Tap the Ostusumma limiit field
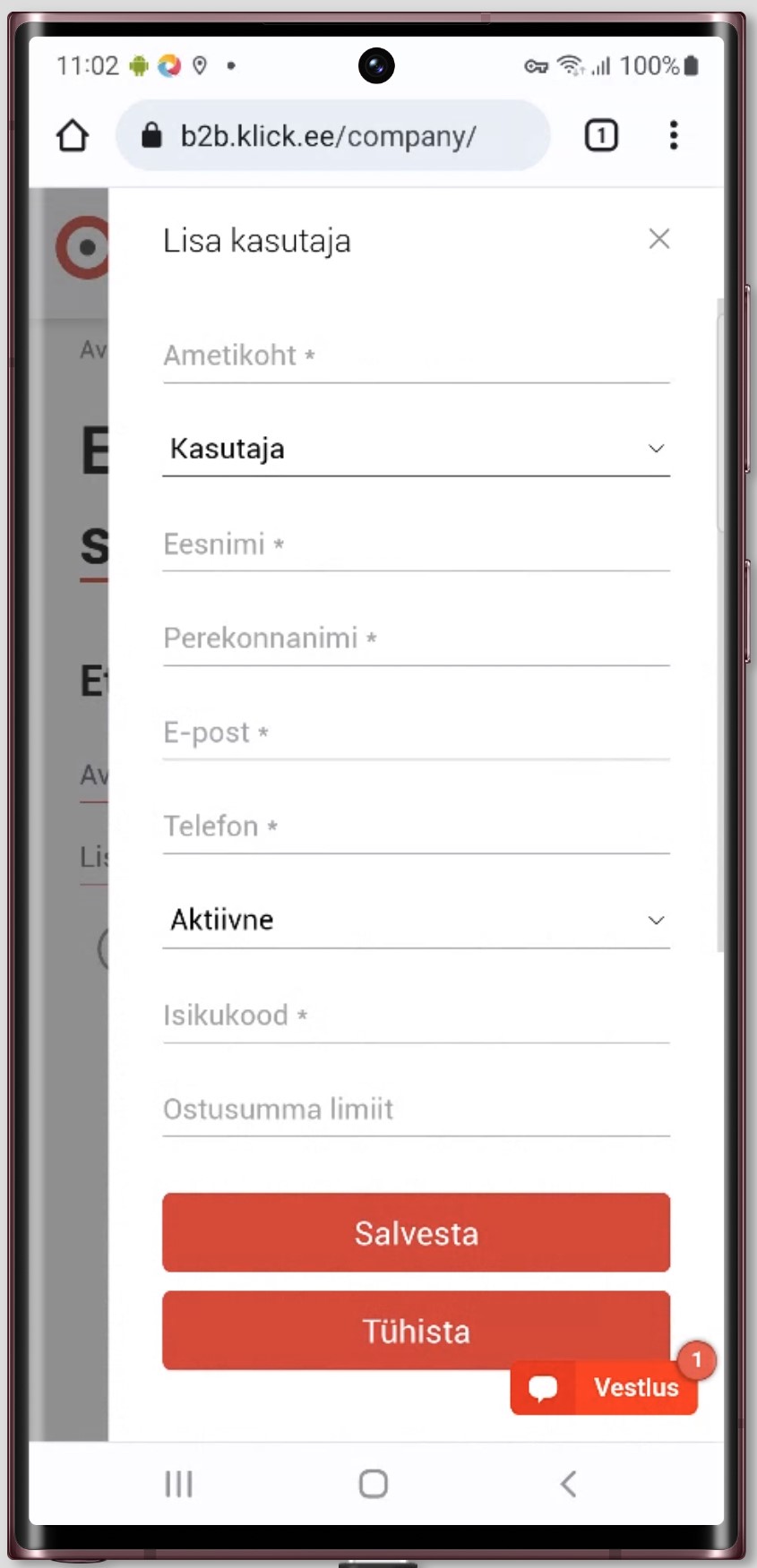 [416, 1110]
